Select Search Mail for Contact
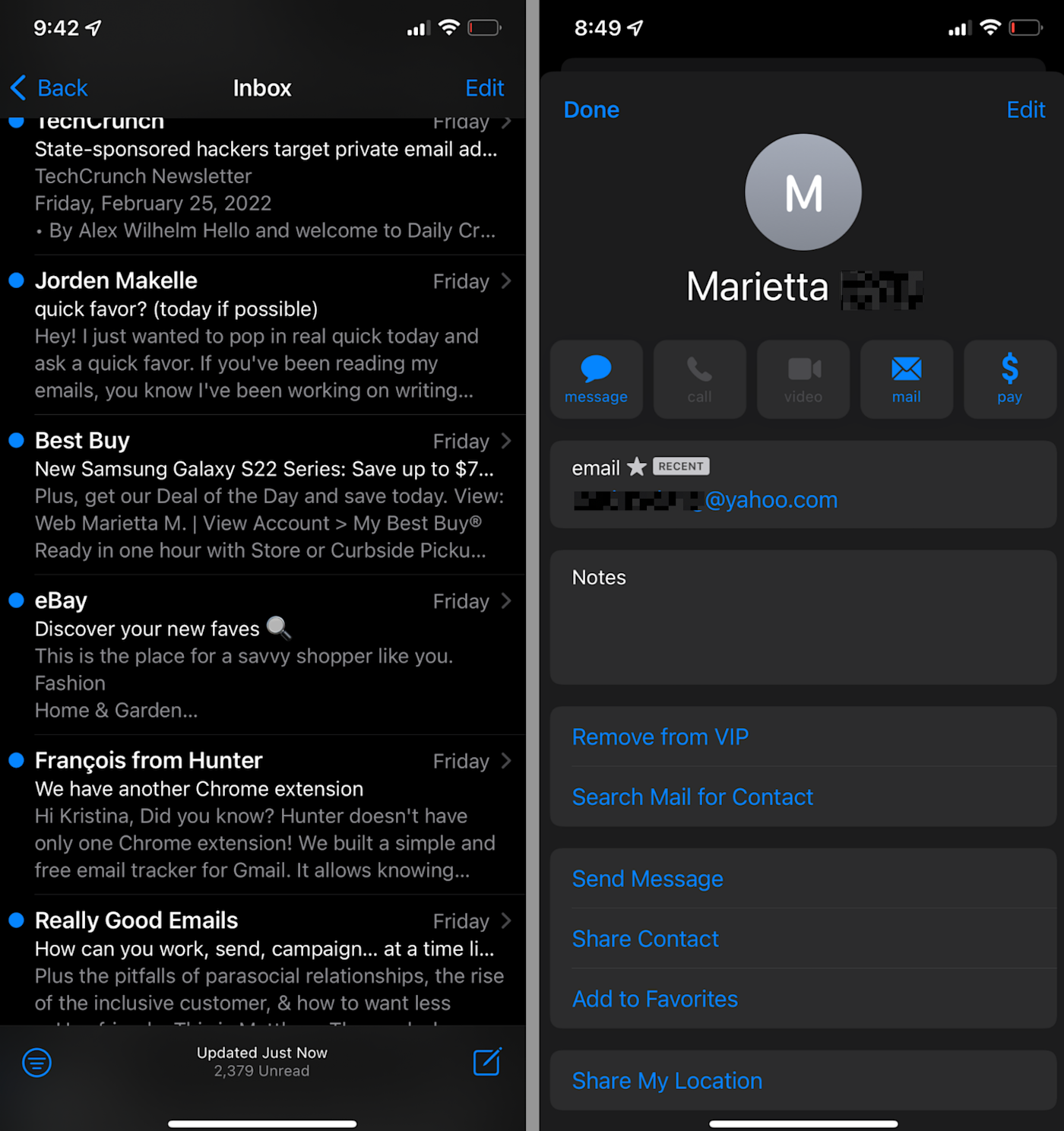Screen dimensions: 1064x1131 point(692,797)
